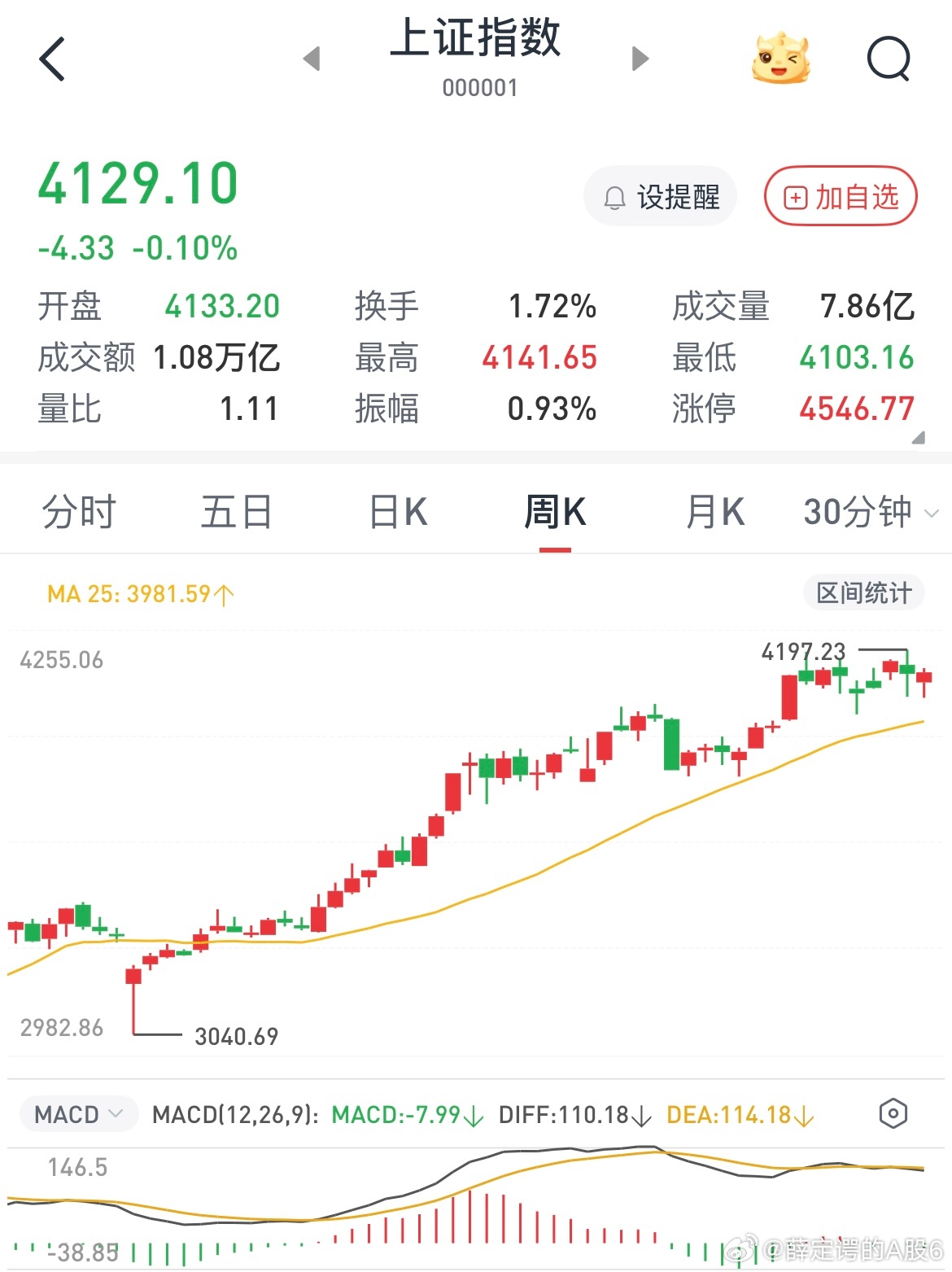
Task: Tap the MA 25: 3981.59 label
Action: [138, 594]
